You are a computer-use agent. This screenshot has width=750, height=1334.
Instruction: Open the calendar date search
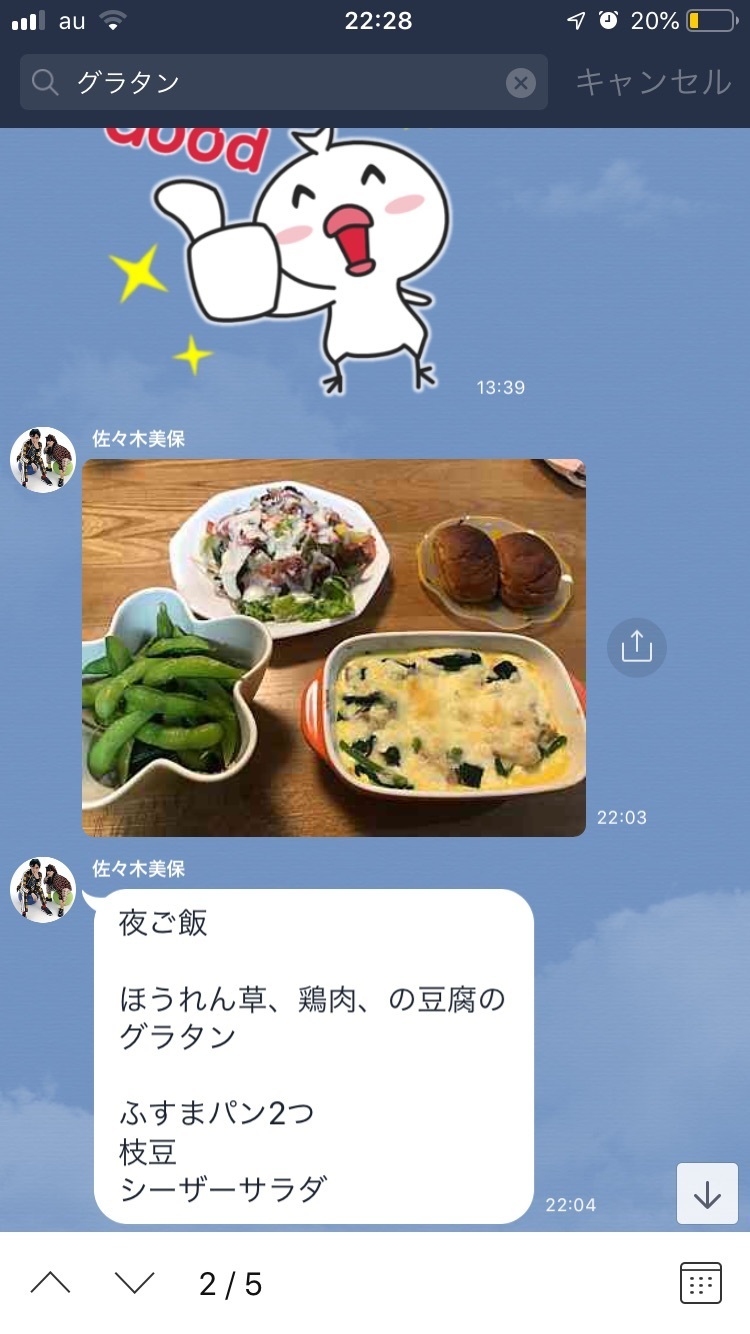(700, 1283)
